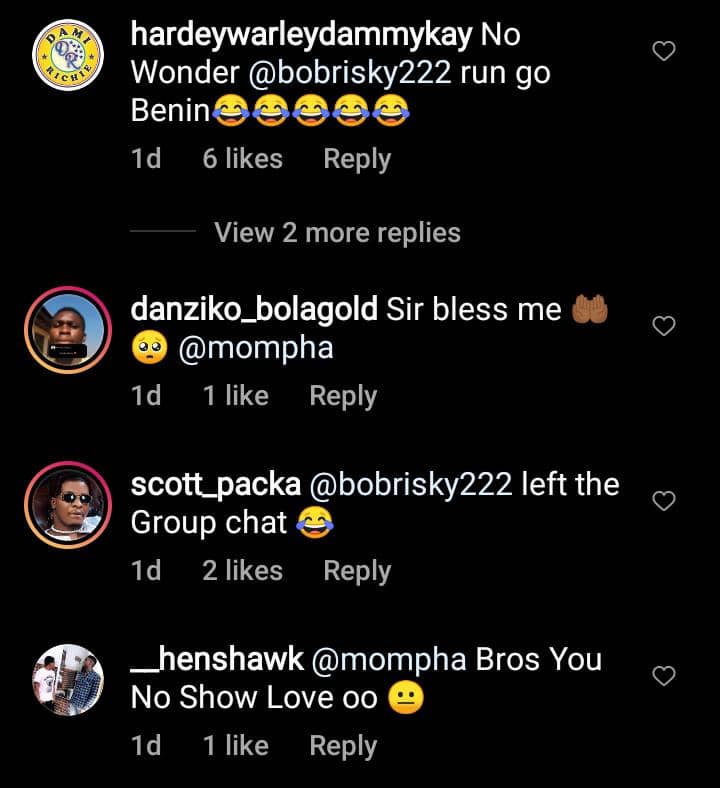
Task: Reply to danziko_bolagold's comment
Action: pyautogui.click(x=343, y=396)
